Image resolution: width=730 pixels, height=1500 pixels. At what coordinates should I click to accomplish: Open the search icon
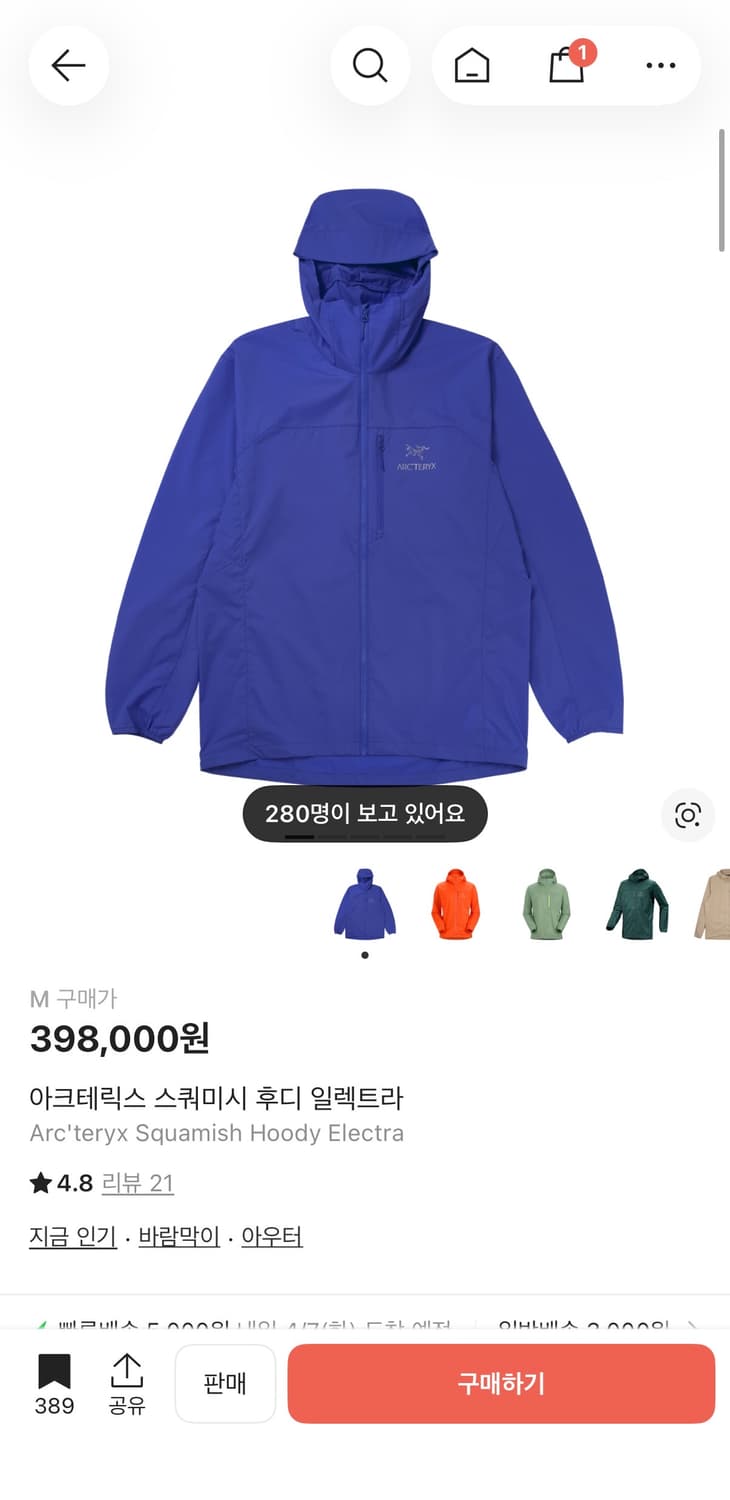pyautogui.click(x=370, y=65)
